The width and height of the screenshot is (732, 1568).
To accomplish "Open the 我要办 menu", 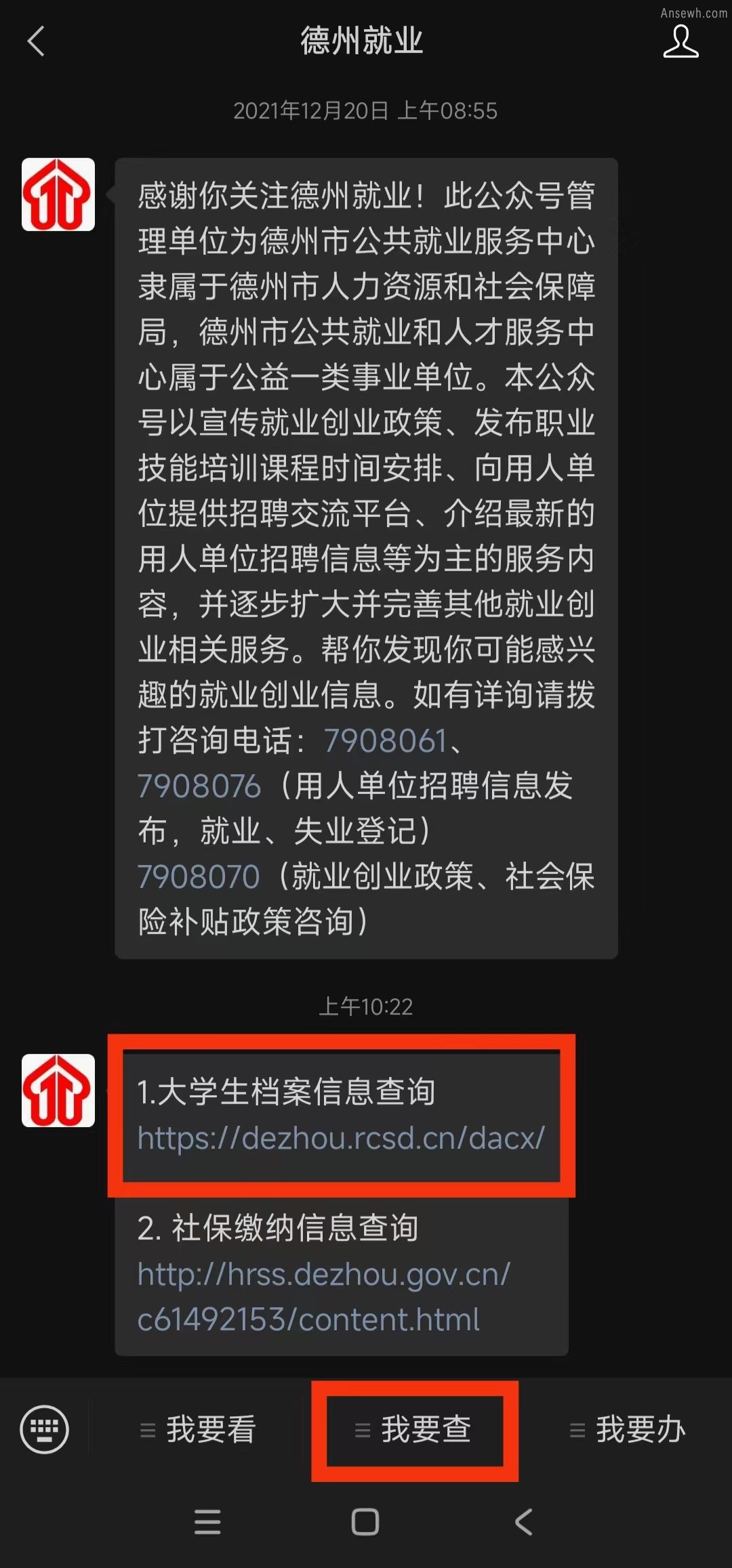I will point(628,1430).
